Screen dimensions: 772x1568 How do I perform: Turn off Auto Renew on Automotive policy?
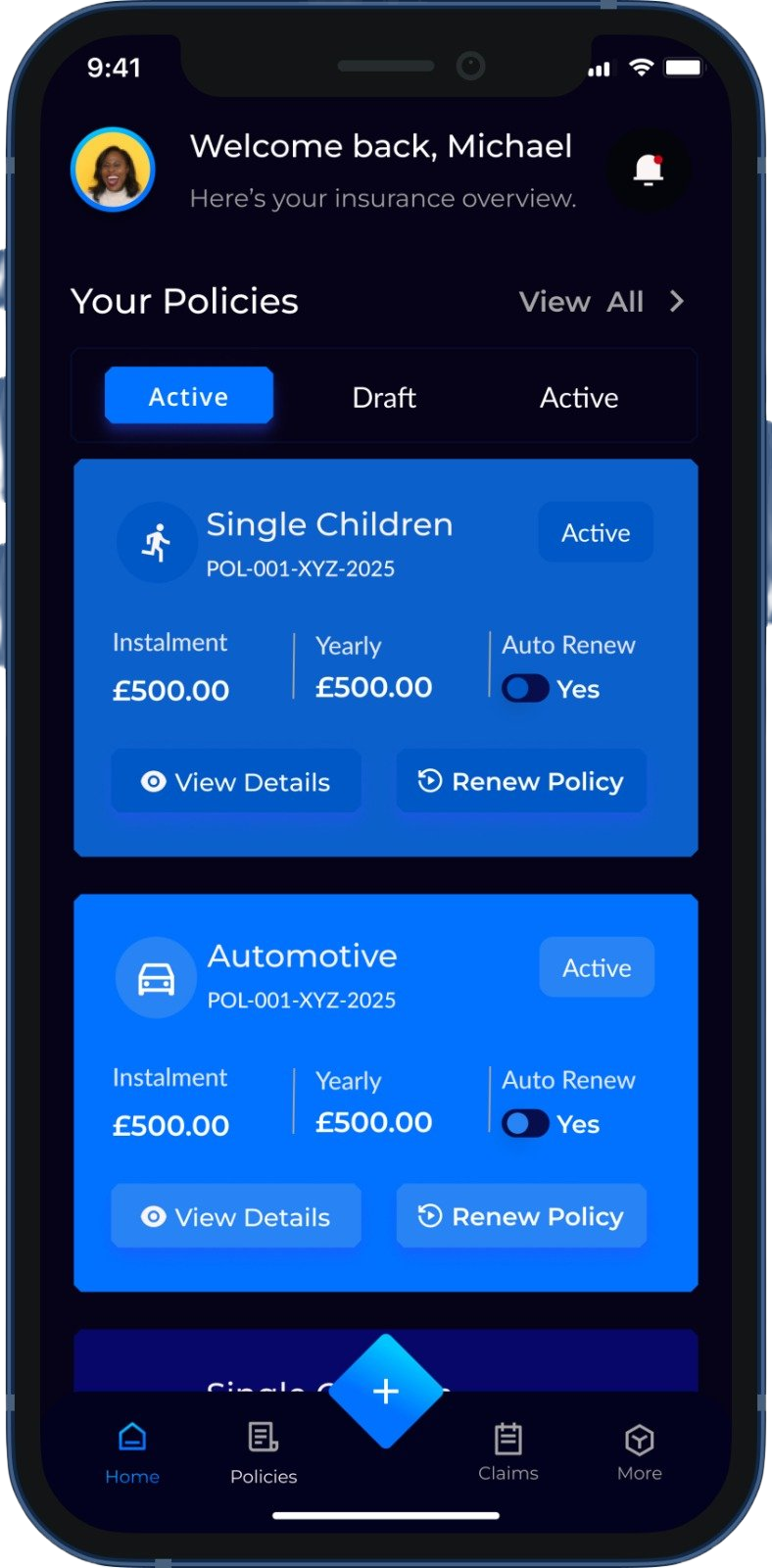tap(526, 1124)
